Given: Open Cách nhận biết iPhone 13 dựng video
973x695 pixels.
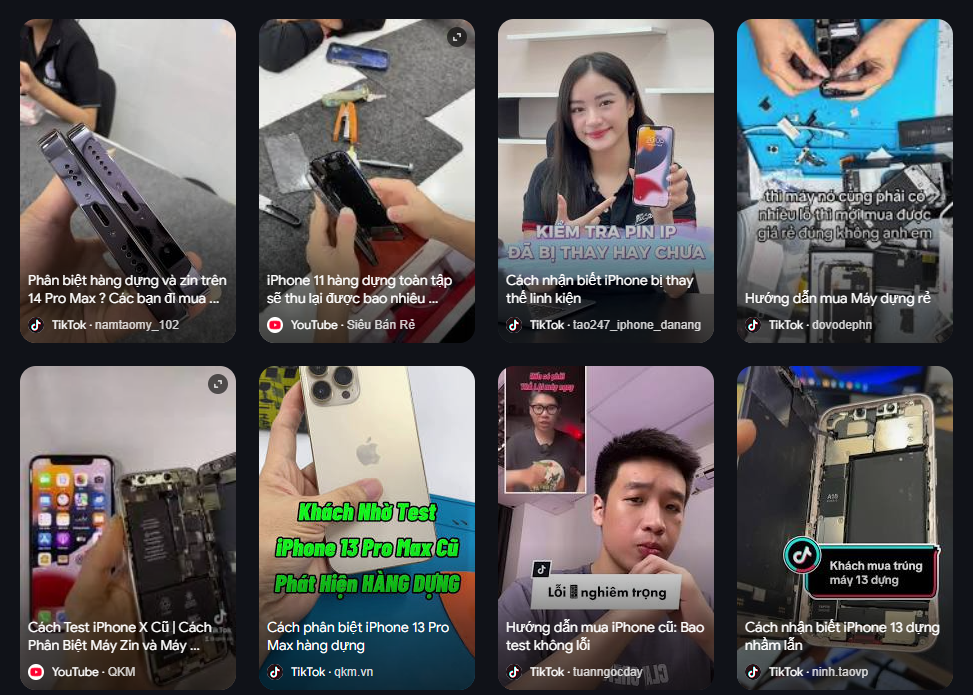Looking at the screenshot, I should tap(844, 527).
